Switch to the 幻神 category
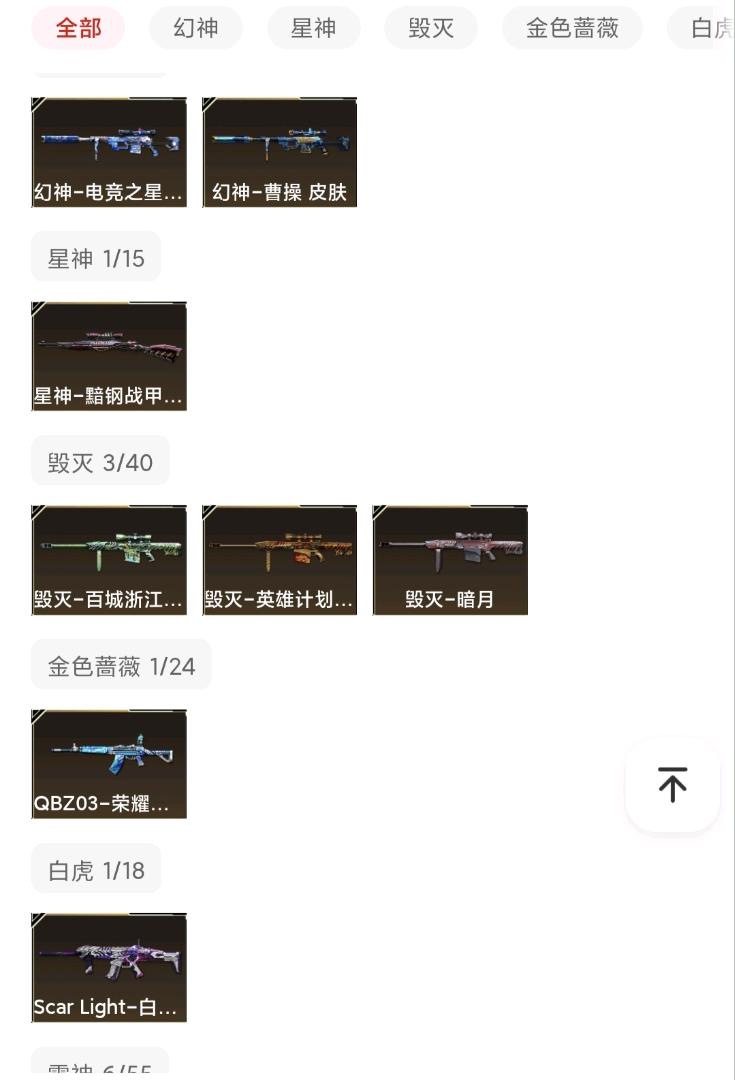This screenshot has height=1080, width=735. [195, 28]
